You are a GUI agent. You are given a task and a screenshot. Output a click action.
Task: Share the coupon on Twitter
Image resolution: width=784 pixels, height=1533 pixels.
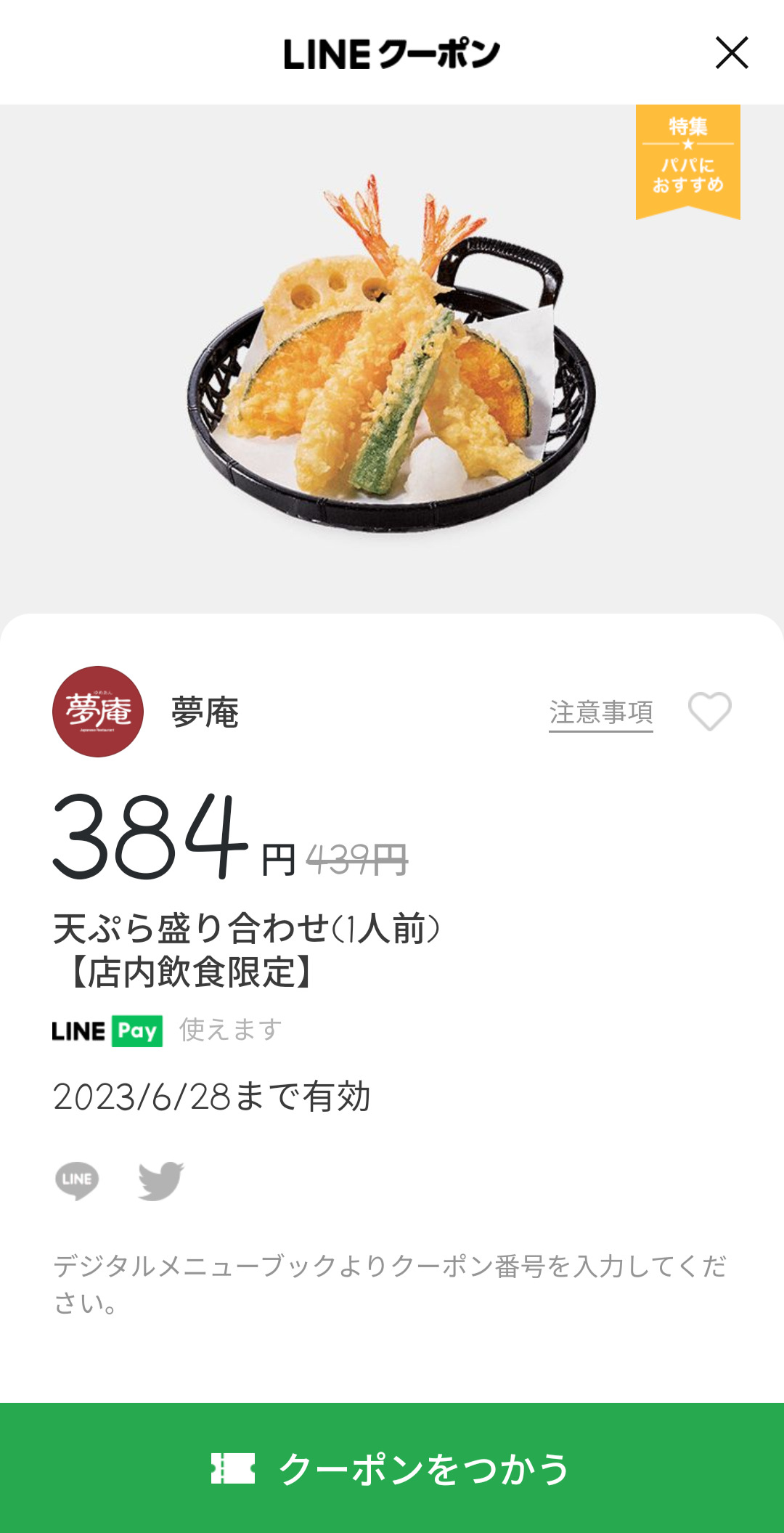tap(160, 1180)
